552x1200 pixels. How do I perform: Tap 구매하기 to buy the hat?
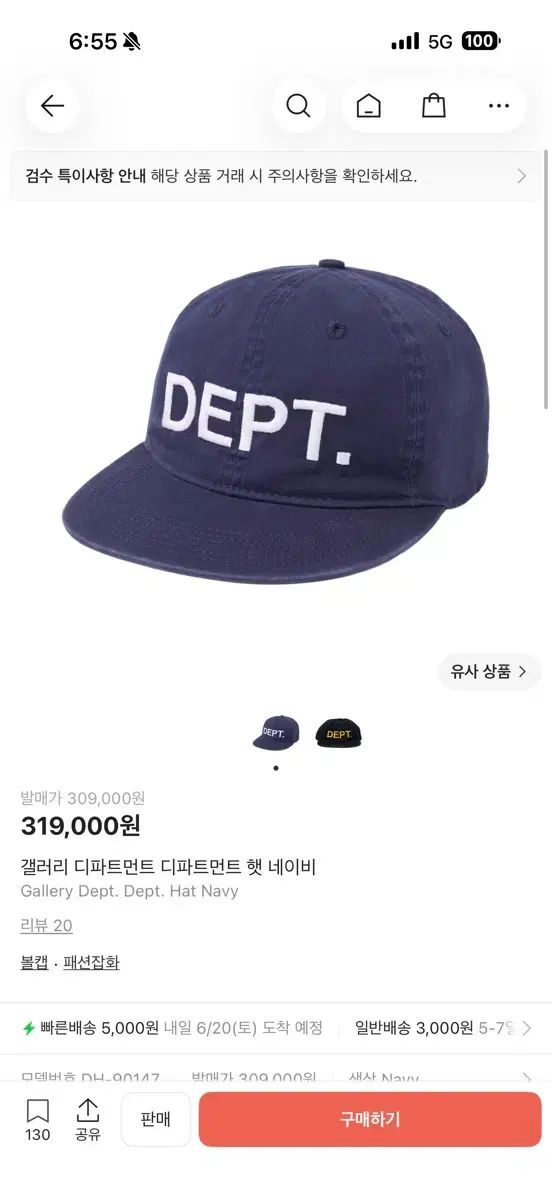click(x=370, y=1119)
